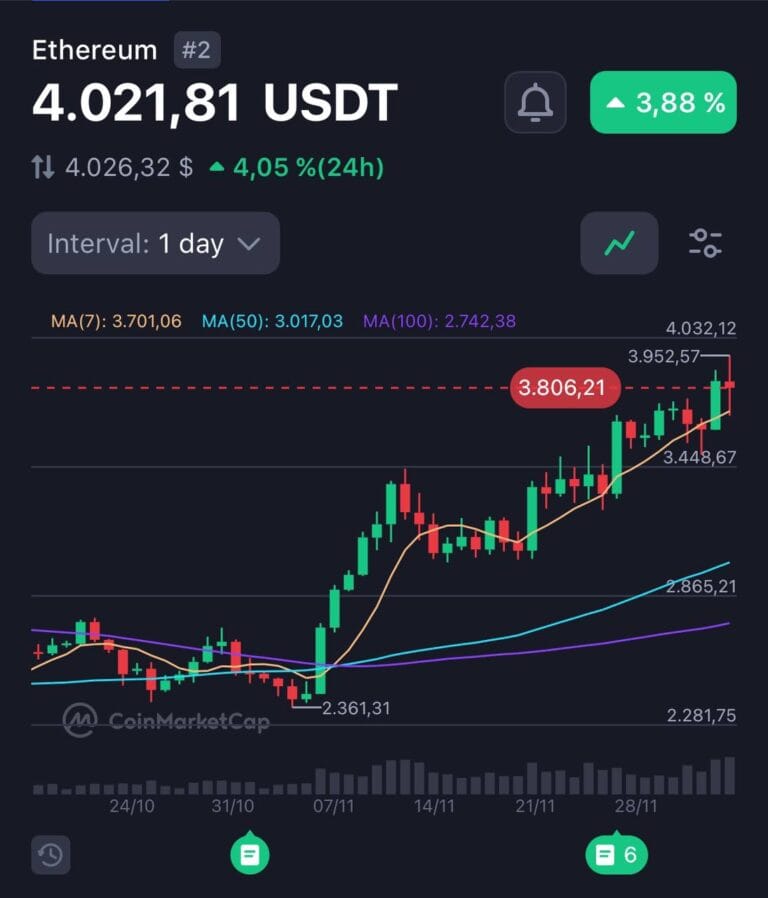Open the Interval: 1 day dropdown
This screenshot has height=898, width=768.
coord(155,243)
